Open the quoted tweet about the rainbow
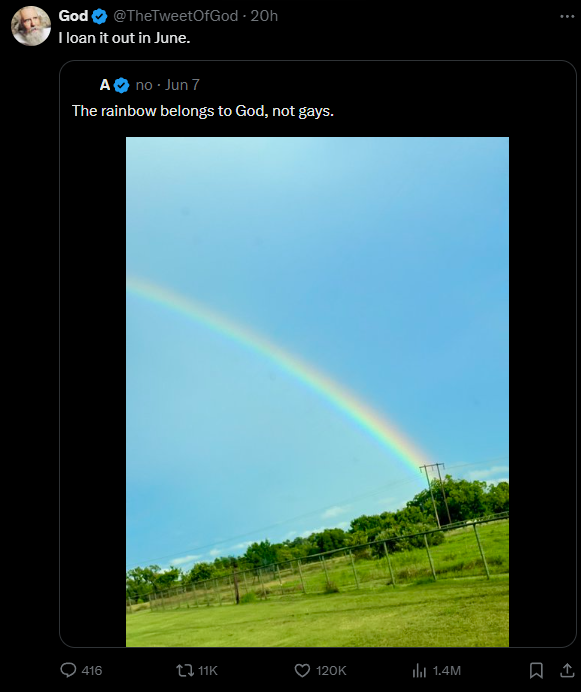The width and height of the screenshot is (581, 692). [x=317, y=354]
